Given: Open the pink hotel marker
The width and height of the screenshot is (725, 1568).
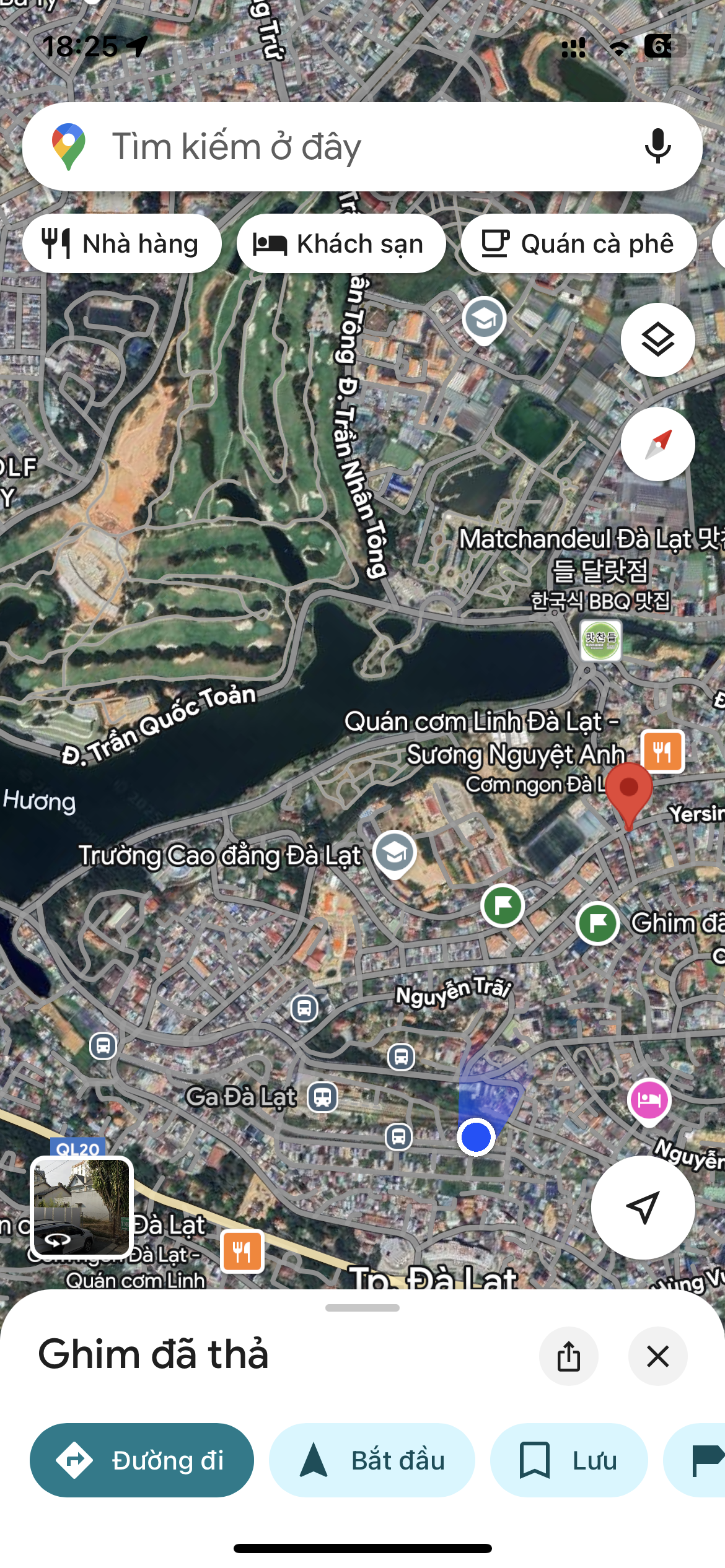Looking at the screenshot, I should click(648, 1100).
